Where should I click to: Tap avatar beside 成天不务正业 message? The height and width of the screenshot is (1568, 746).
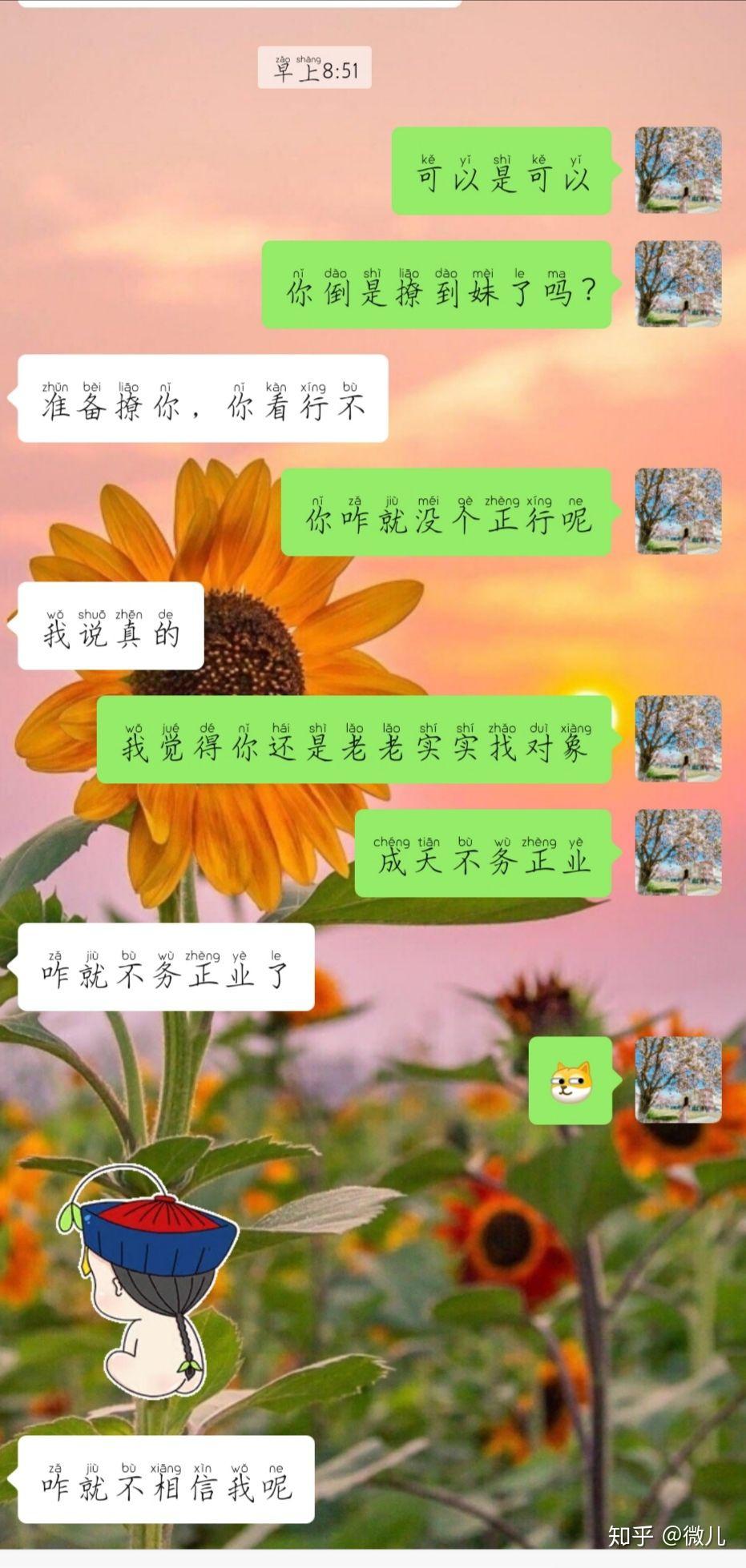[678, 853]
